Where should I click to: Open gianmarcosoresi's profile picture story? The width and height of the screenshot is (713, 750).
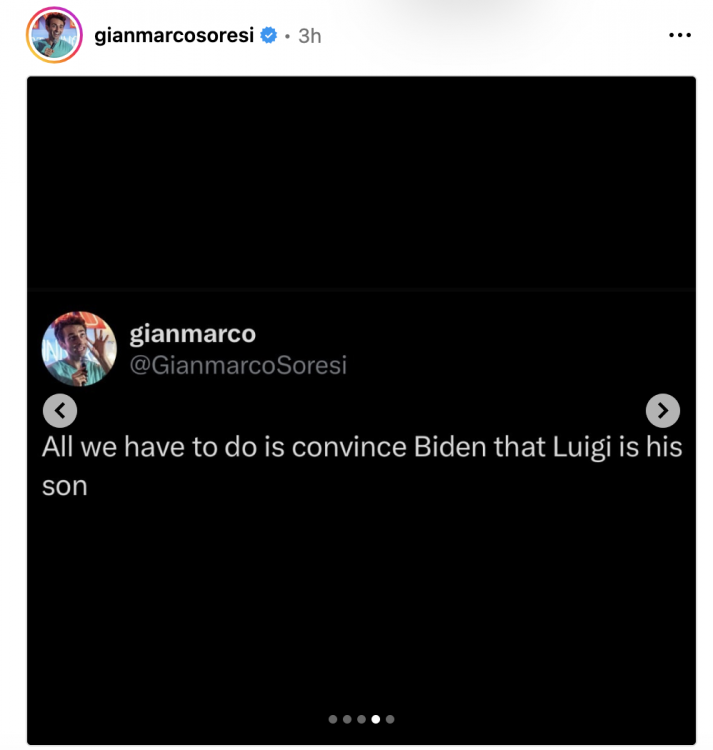click(54, 35)
